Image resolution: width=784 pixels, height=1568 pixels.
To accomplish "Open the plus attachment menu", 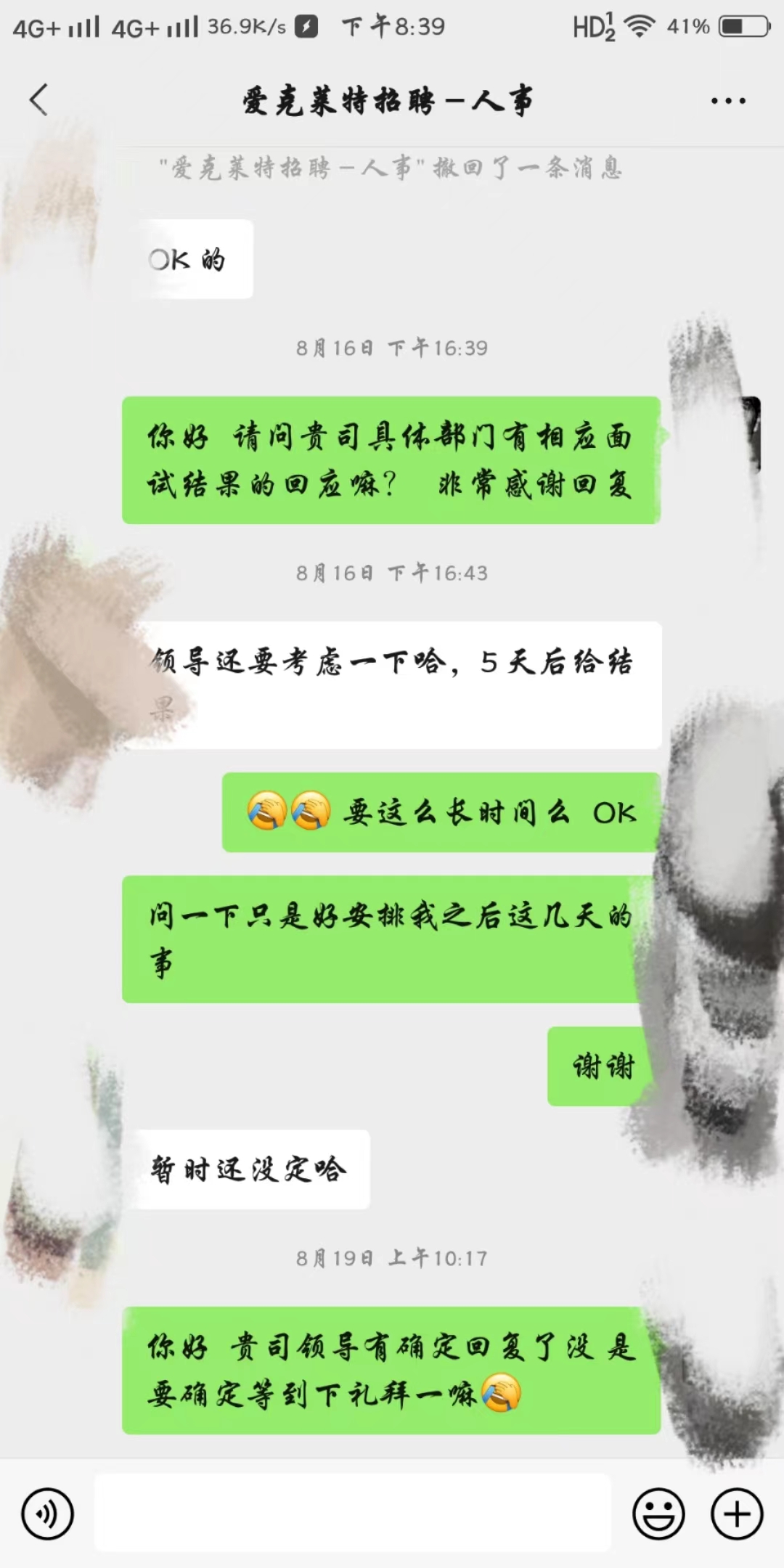I will 736,1514.
